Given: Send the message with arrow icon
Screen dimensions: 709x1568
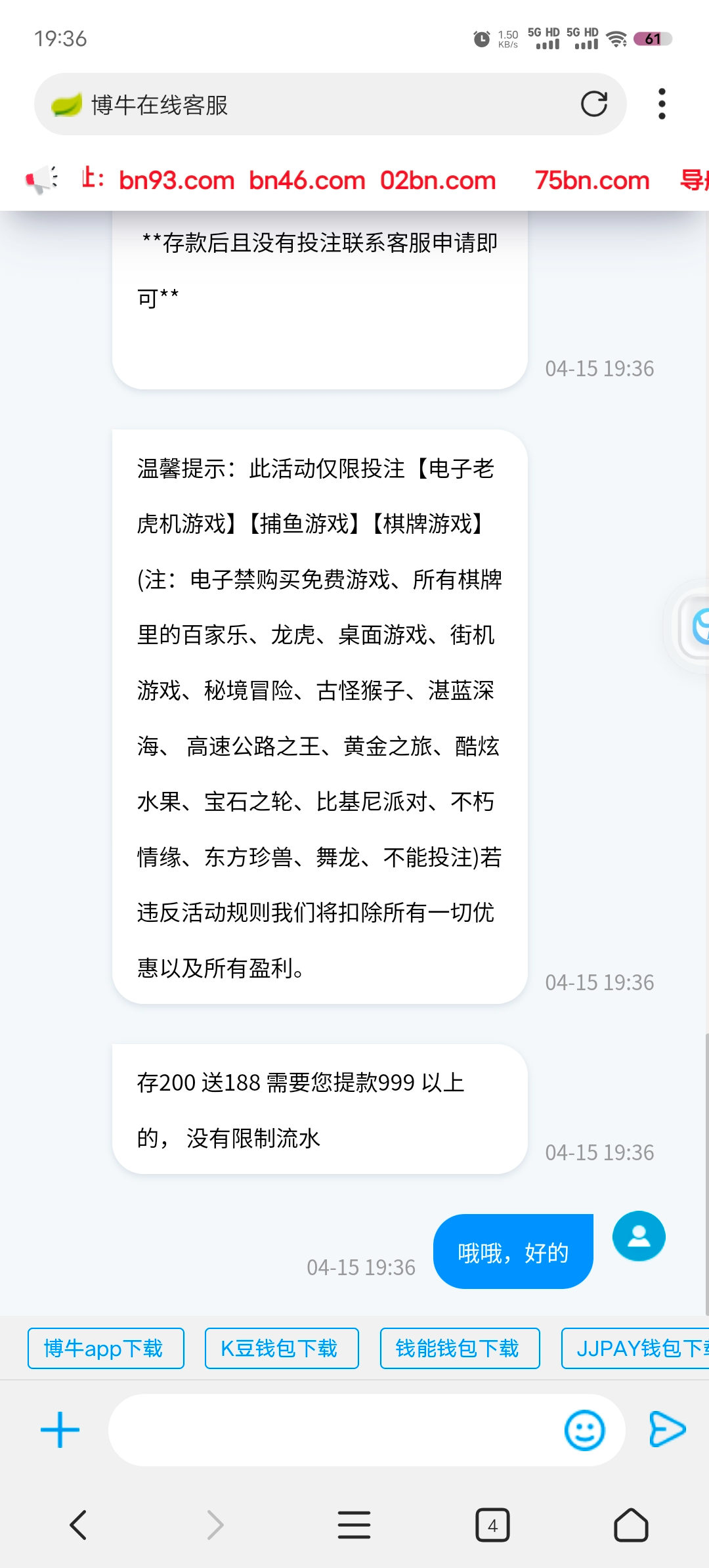Looking at the screenshot, I should pyautogui.click(x=667, y=1429).
